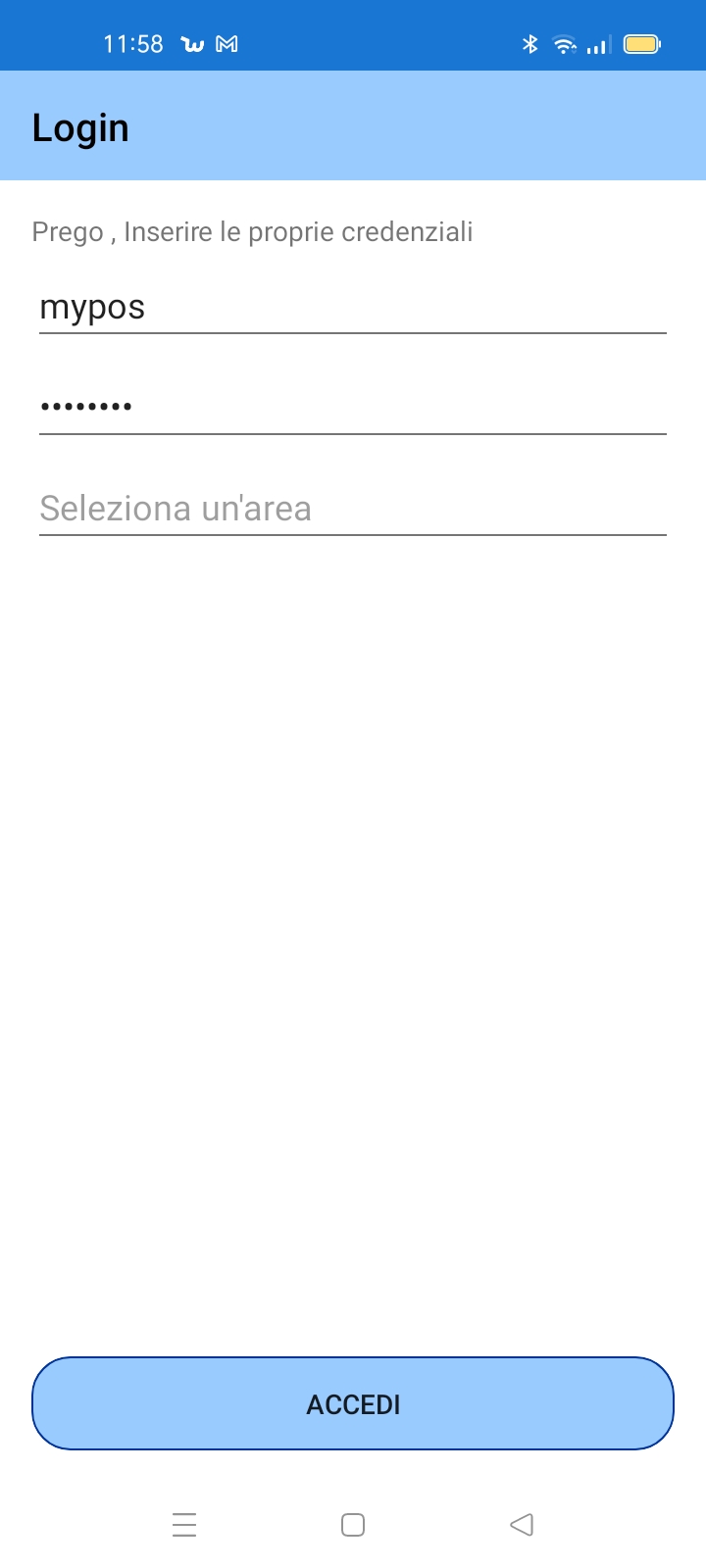Focus the password field
This screenshot has height=1568, width=706.
[x=353, y=407]
